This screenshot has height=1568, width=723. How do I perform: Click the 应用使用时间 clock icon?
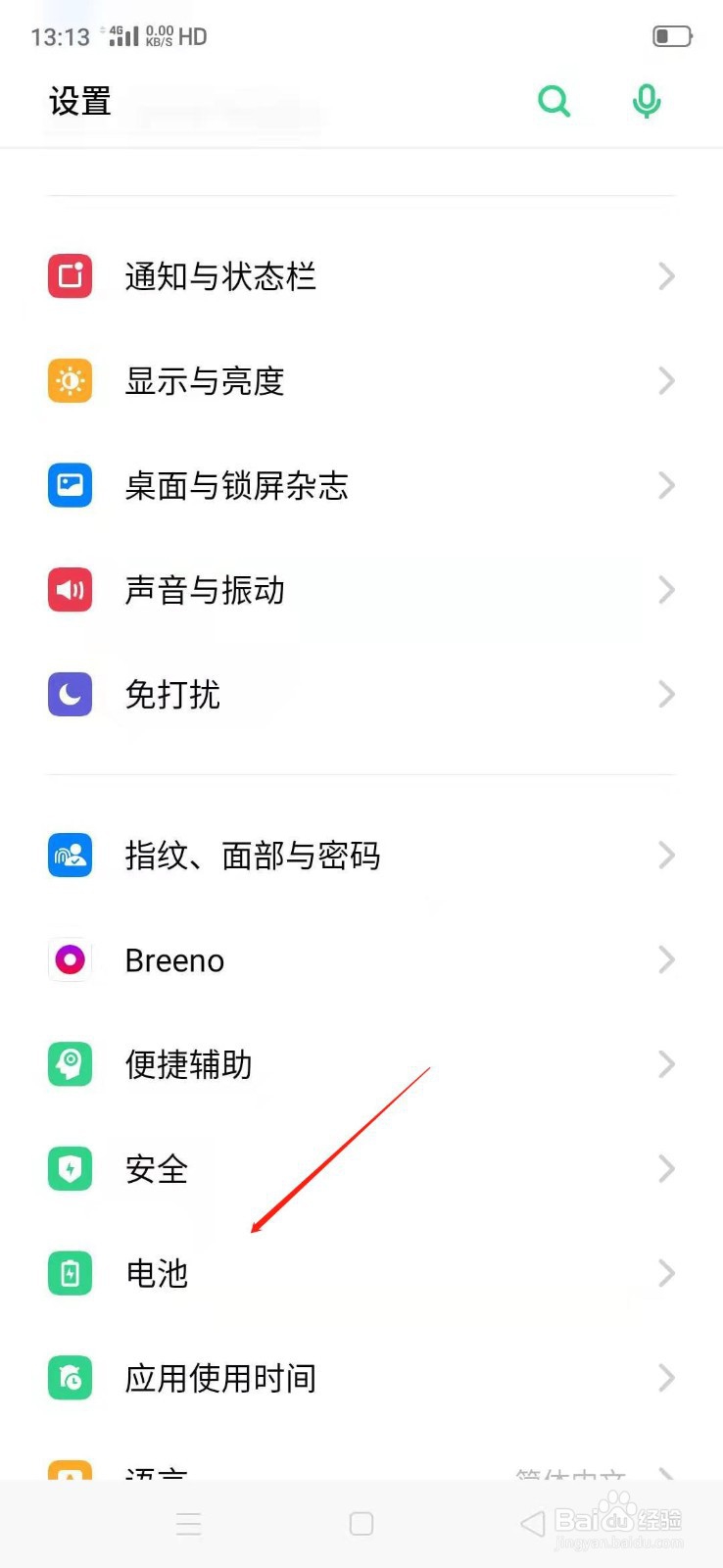[x=69, y=1378]
